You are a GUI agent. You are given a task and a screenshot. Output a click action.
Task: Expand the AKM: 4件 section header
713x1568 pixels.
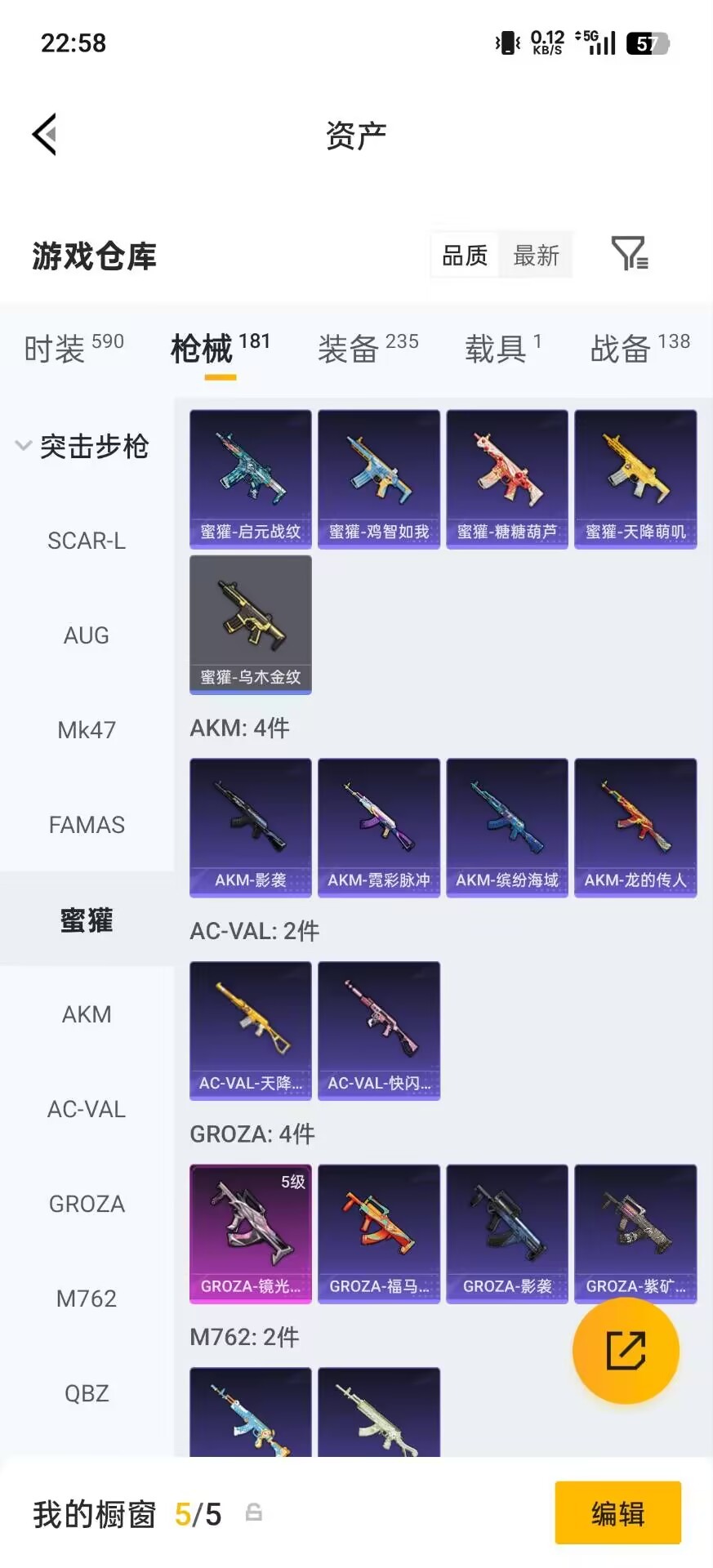click(241, 727)
